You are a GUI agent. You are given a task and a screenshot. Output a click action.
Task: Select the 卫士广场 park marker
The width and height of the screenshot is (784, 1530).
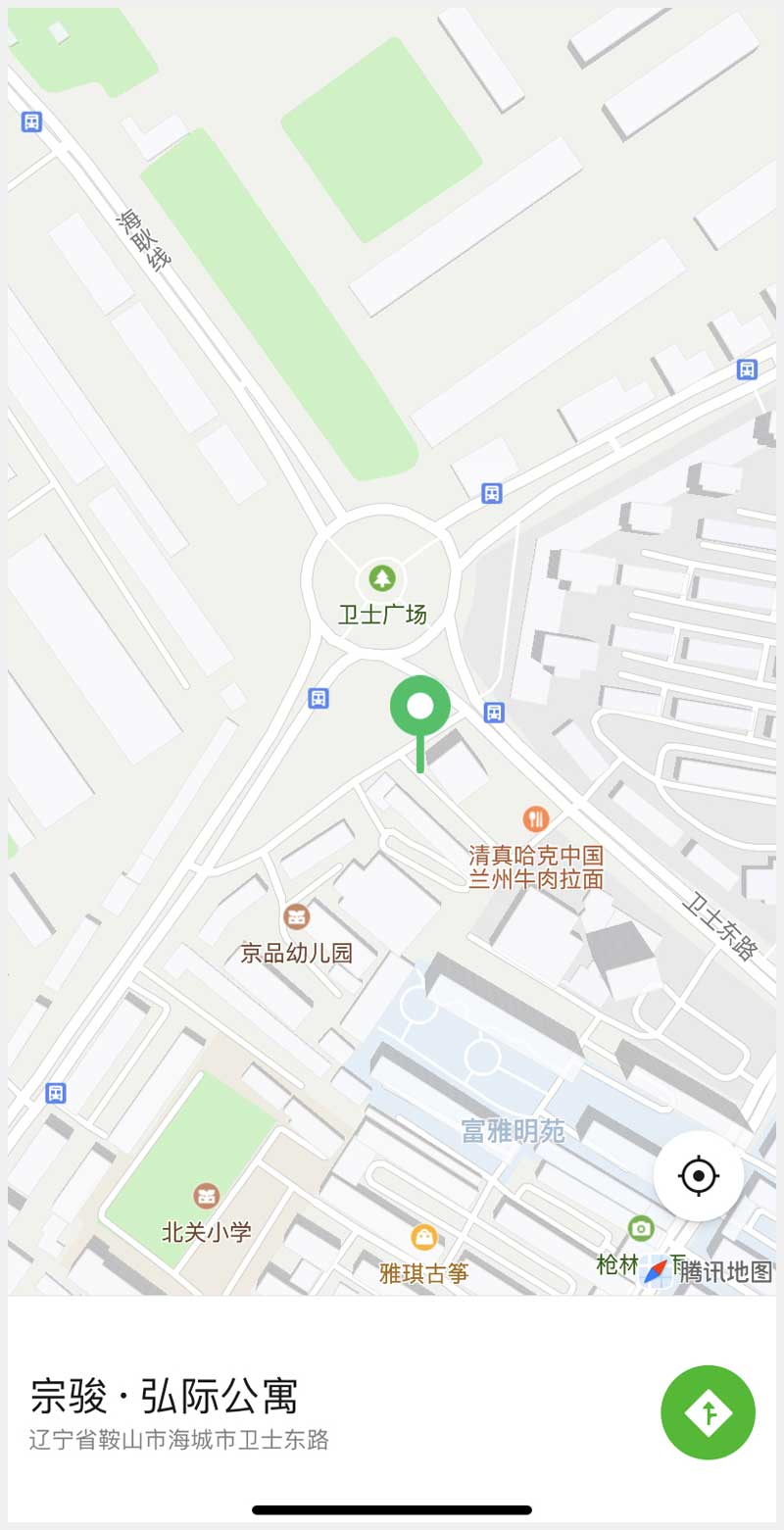[x=381, y=578]
